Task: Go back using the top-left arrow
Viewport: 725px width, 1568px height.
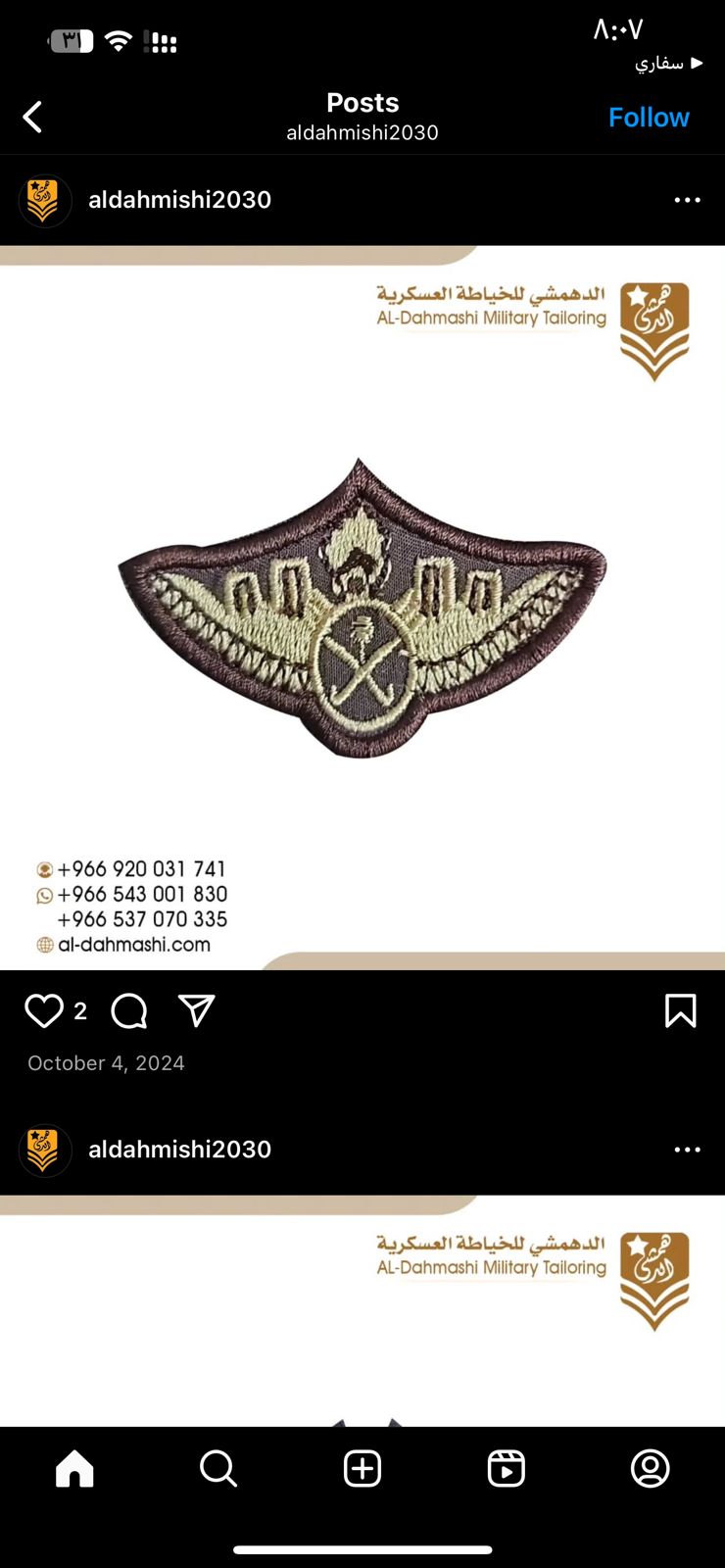Action: point(32,118)
